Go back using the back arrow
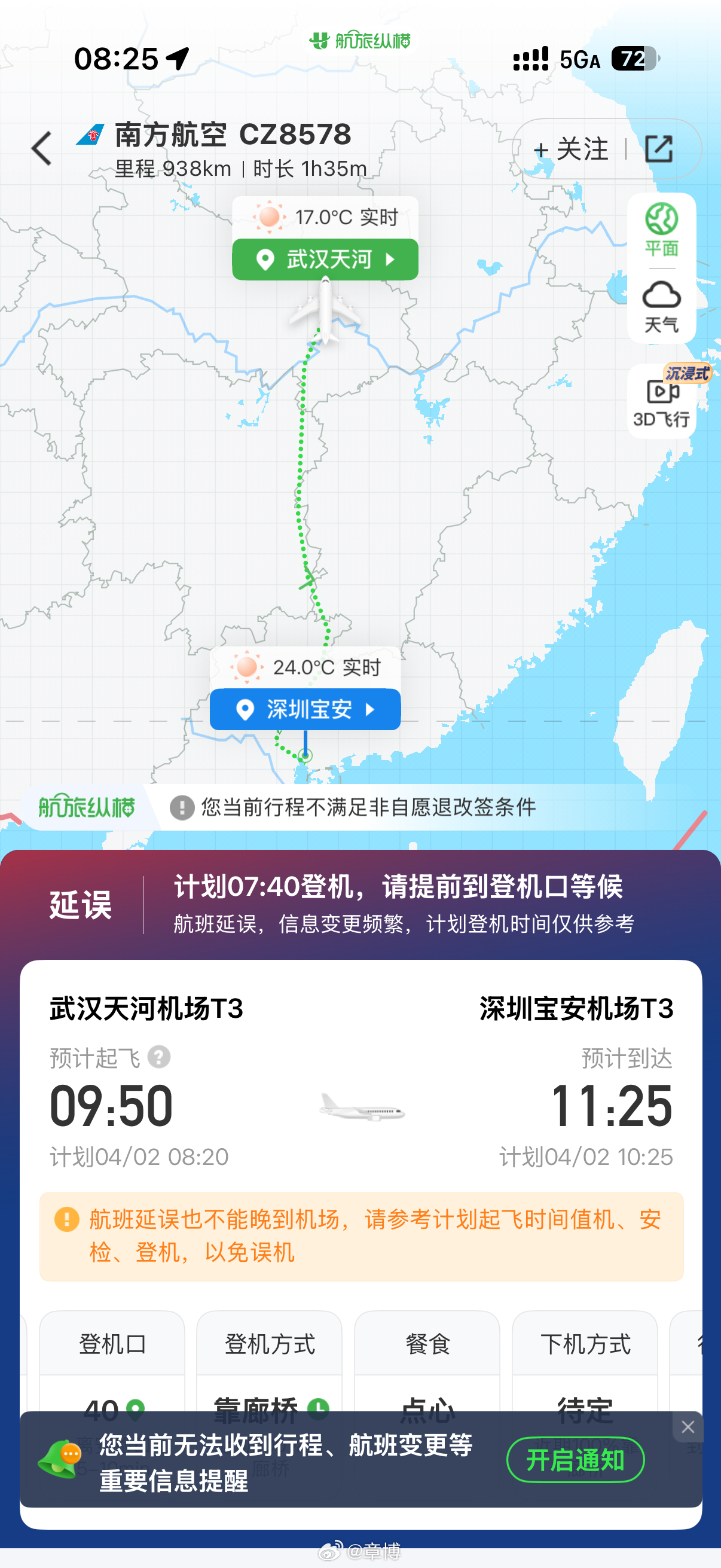This screenshot has height=1568, width=721. pos(41,148)
